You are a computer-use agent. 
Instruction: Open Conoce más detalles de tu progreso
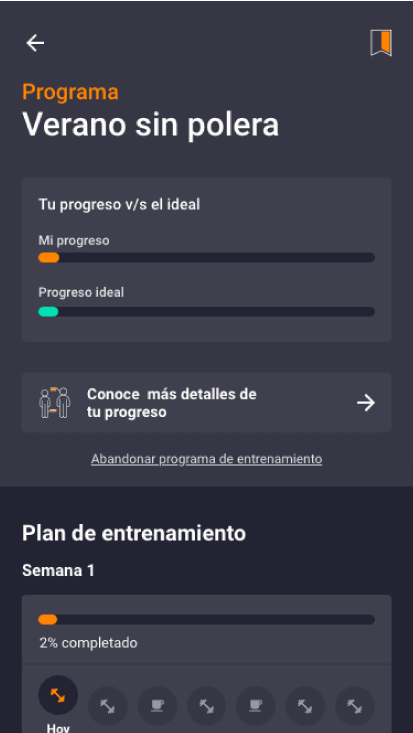pos(206,402)
